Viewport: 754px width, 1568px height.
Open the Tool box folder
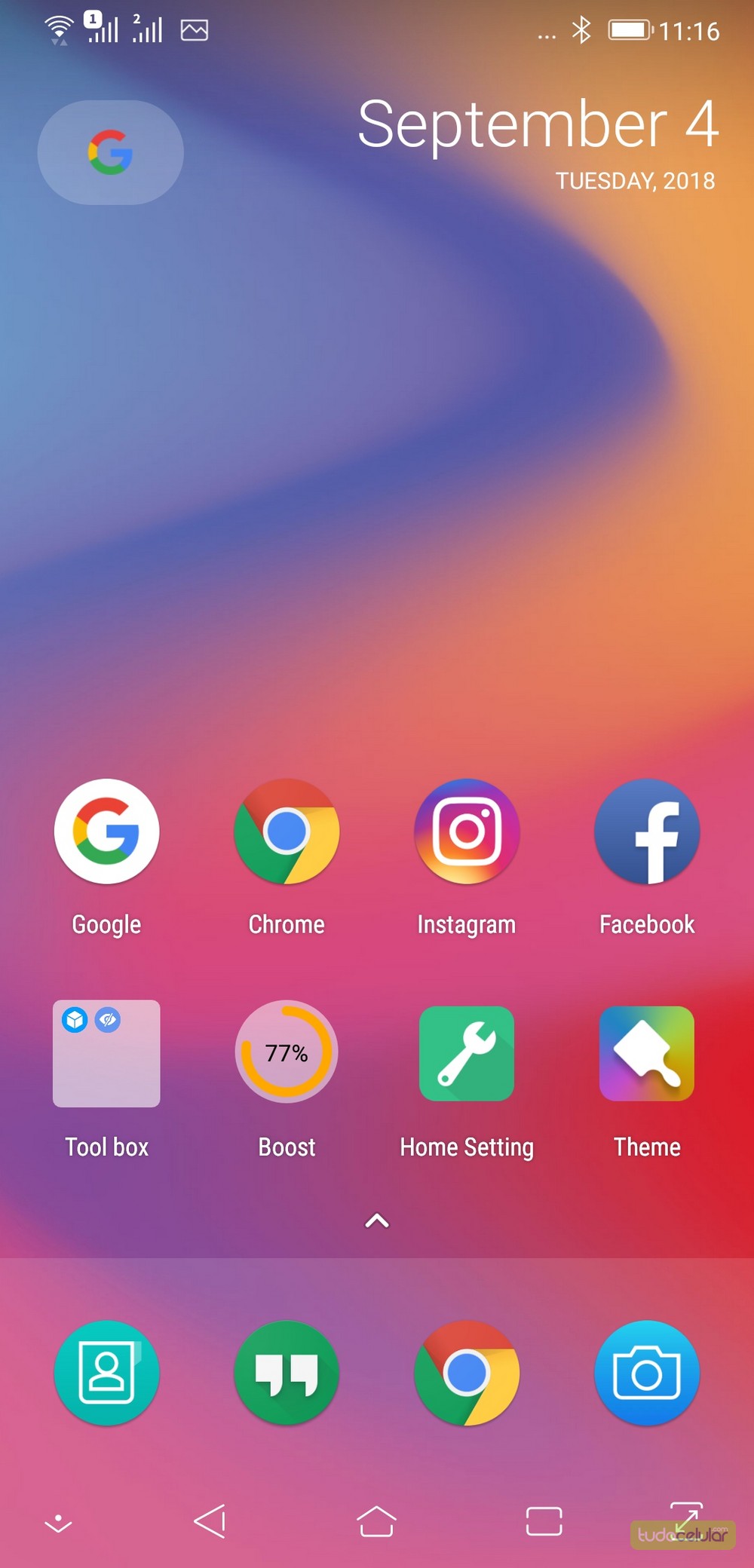coord(106,1053)
